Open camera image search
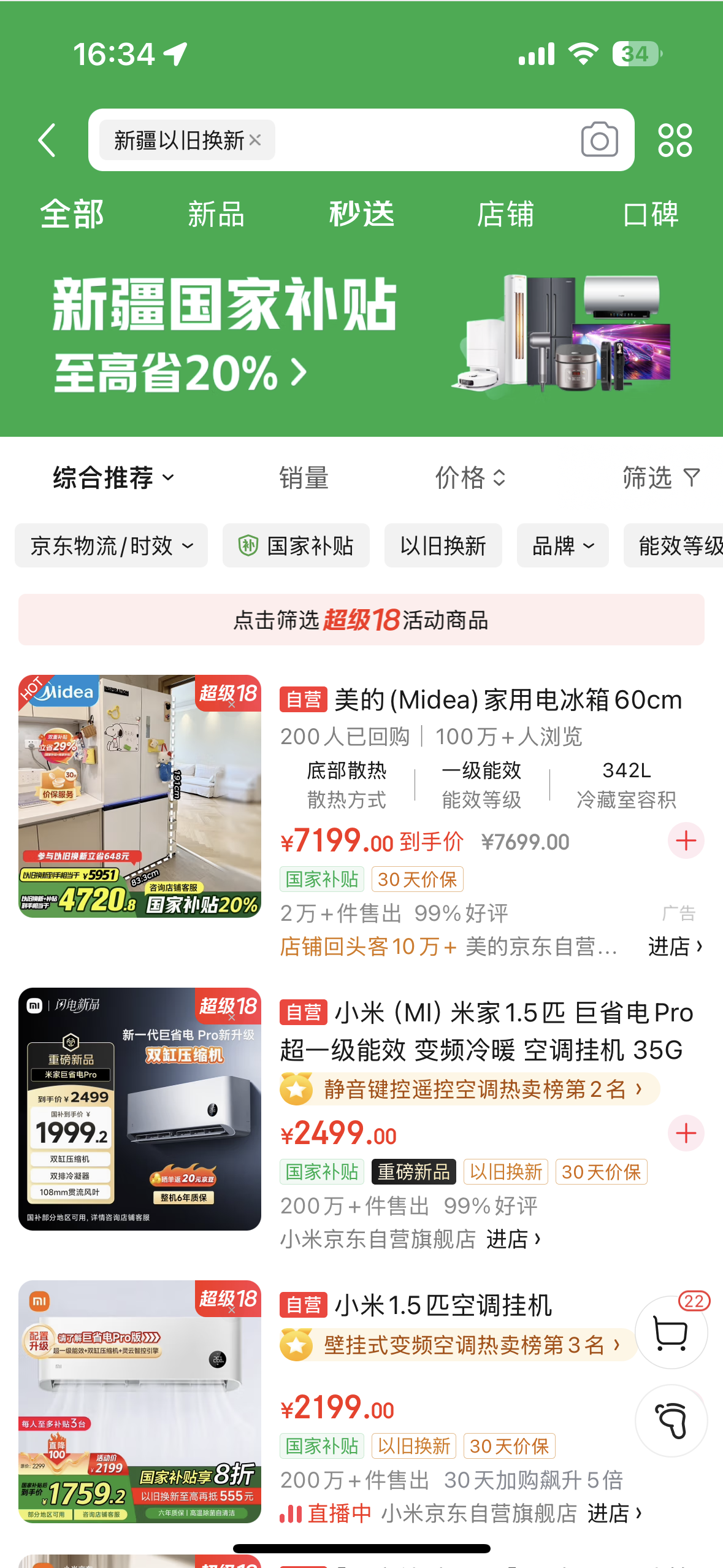723x1568 pixels. coord(599,140)
